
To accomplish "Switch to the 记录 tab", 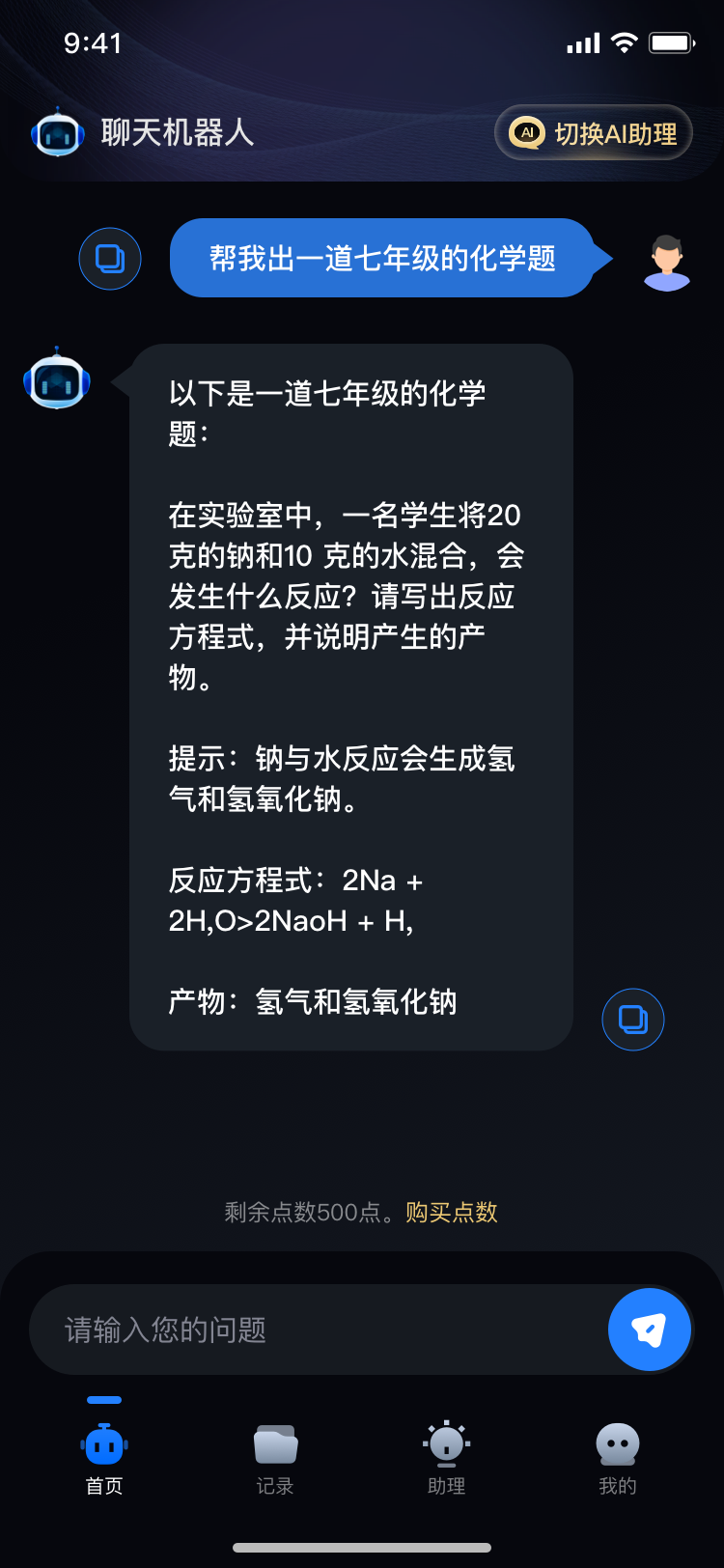I will click(x=275, y=1458).
